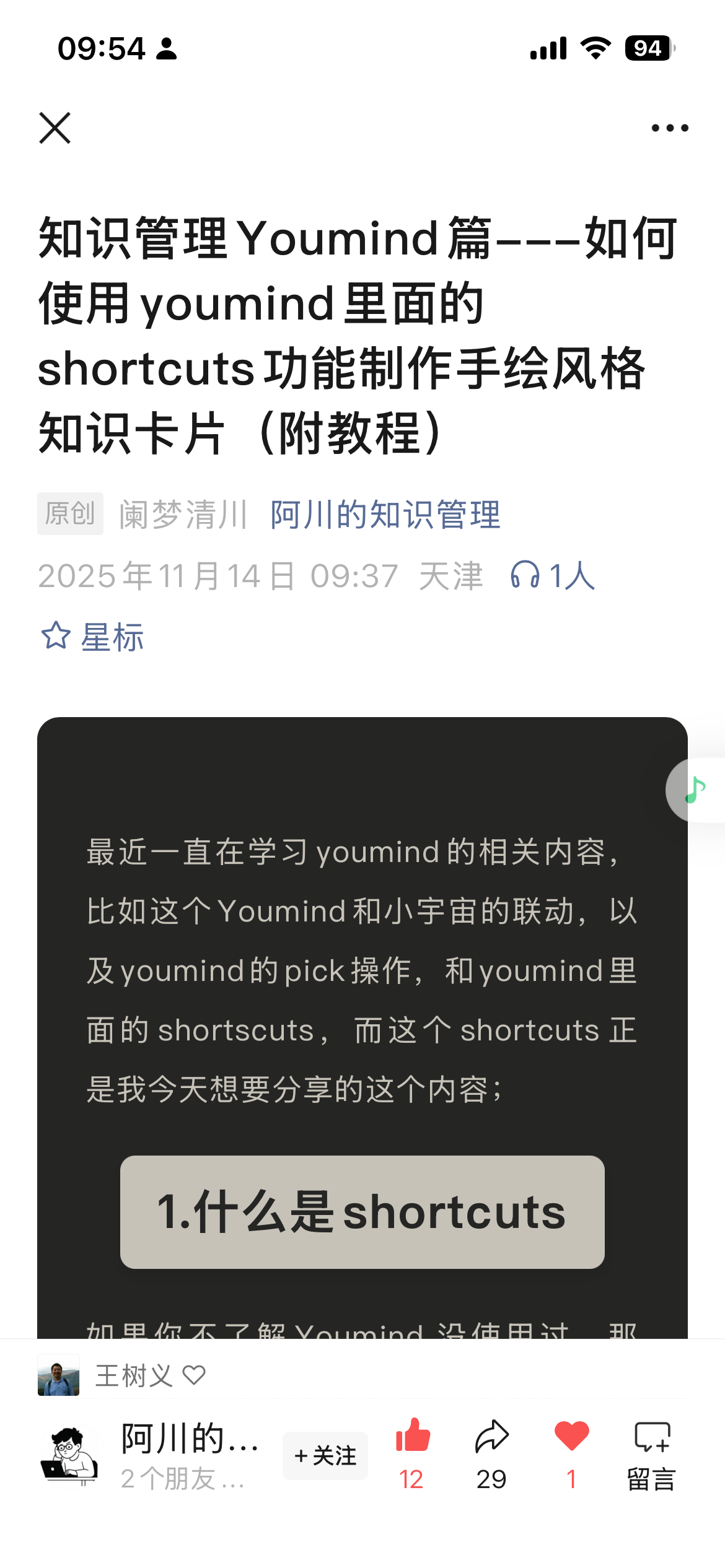Image resolution: width=725 pixels, height=1568 pixels.
Task: Close the article page
Action: pos(55,128)
